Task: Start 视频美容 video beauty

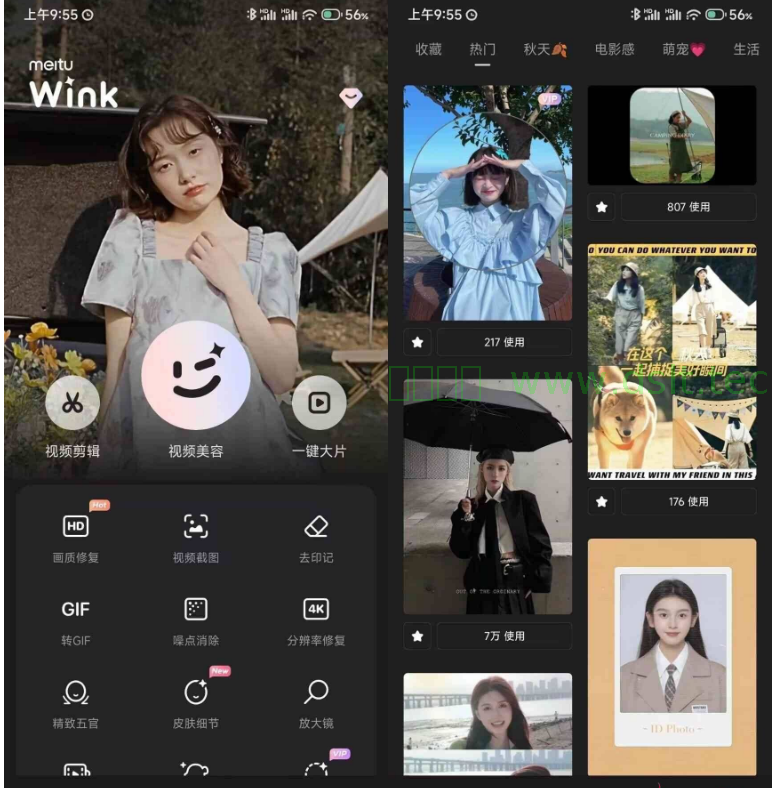Action: pos(196,376)
